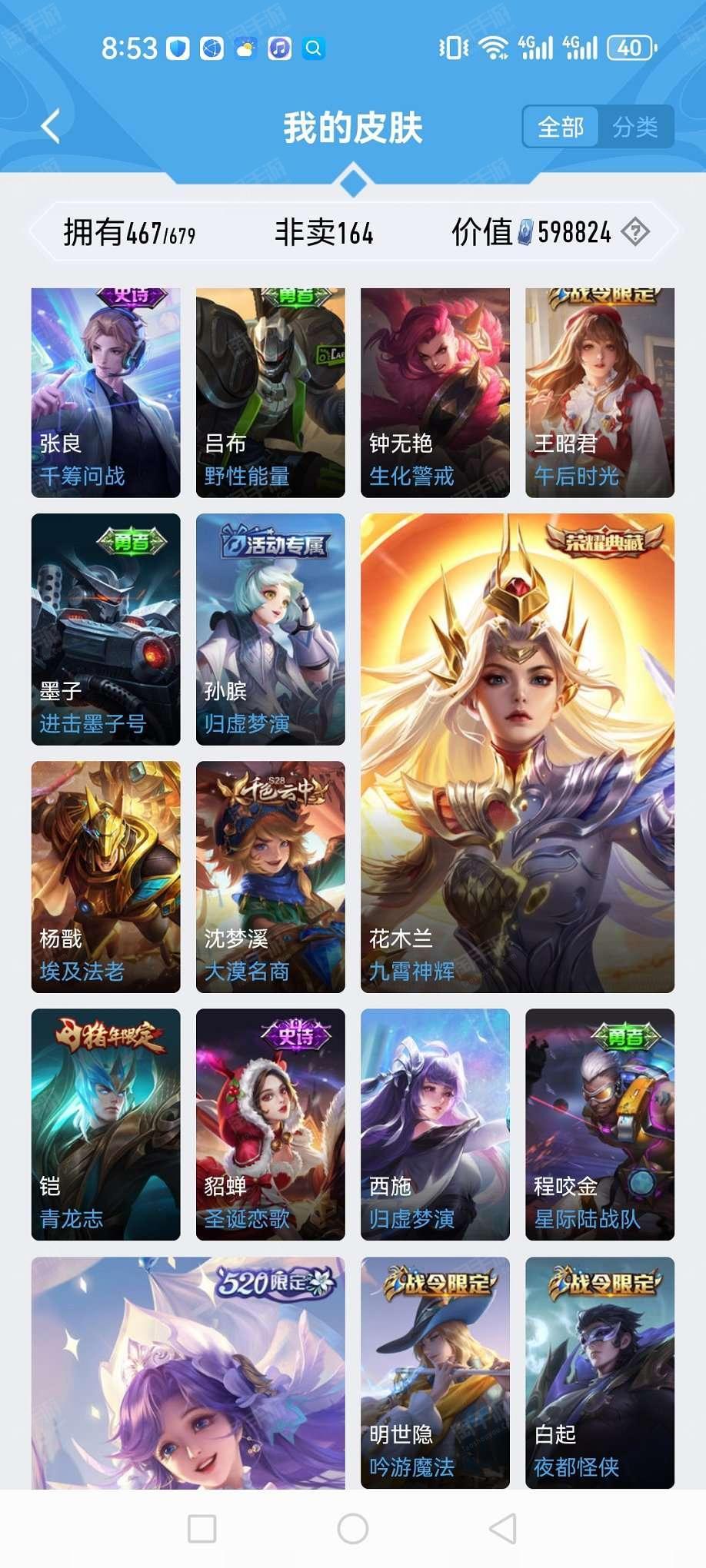This screenshot has width=706, height=1568.
Task: Switch to the 分类 view
Action: click(635, 127)
